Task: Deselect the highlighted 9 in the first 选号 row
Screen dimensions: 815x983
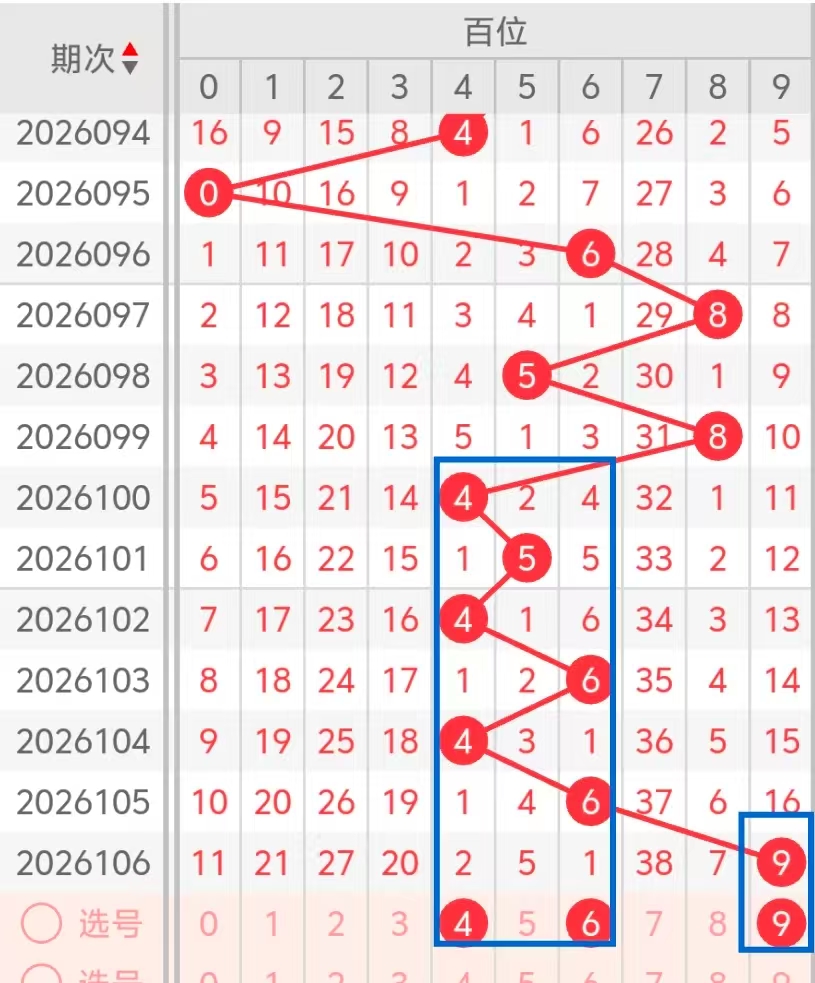Action: pyautogui.click(x=781, y=924)
